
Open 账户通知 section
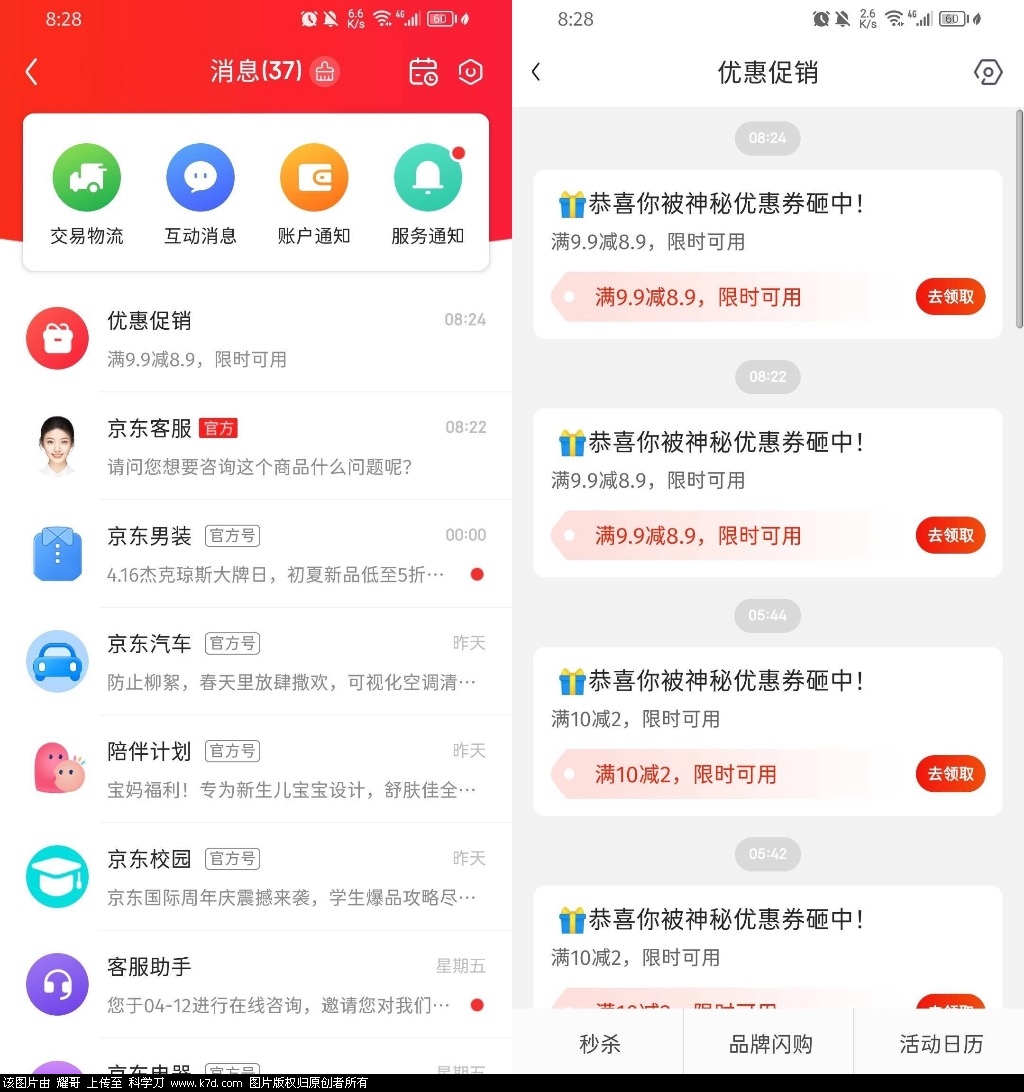pos(314,195)
